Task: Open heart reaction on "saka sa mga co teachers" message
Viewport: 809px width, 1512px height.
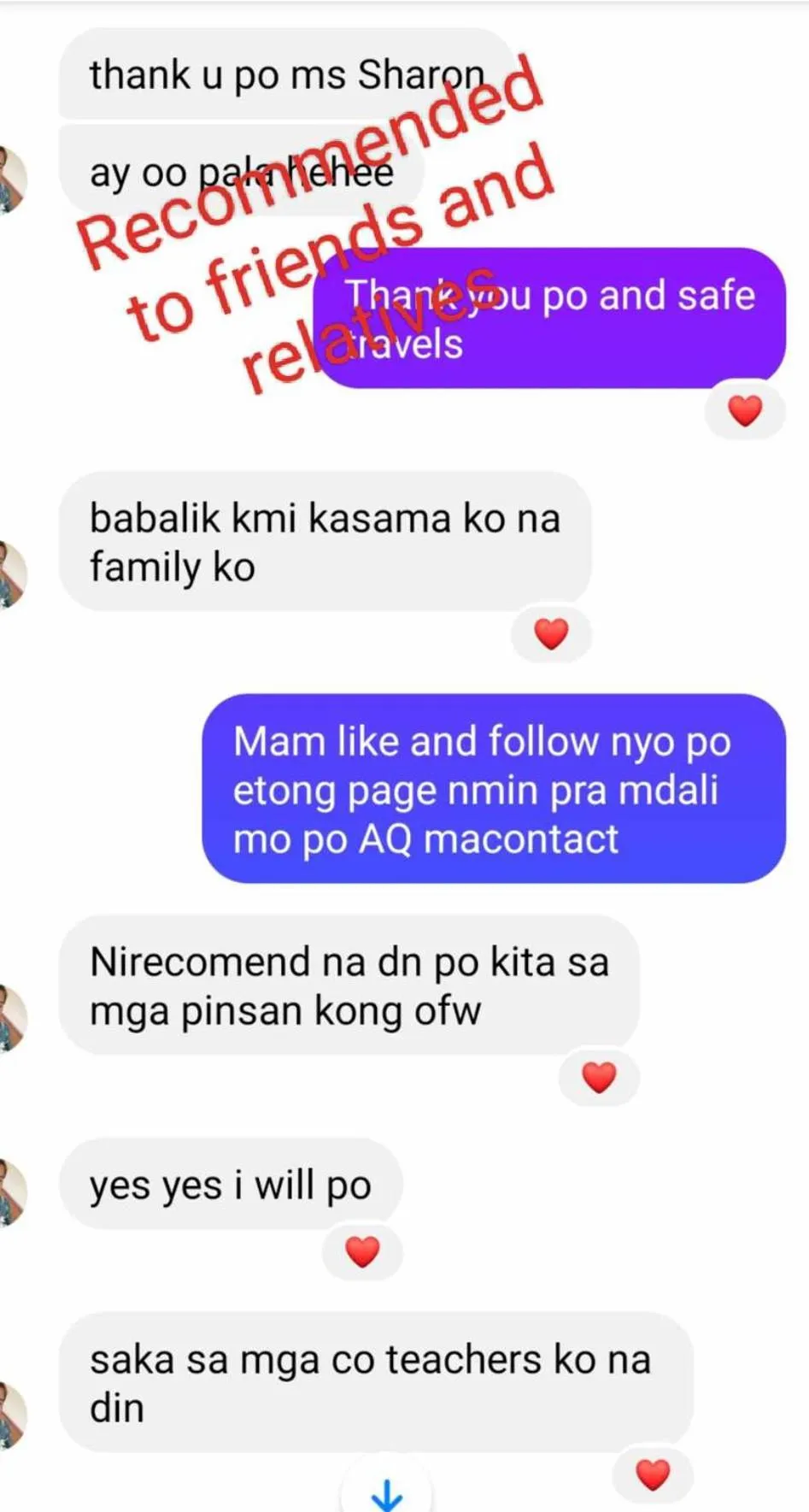Action: (653, 1474)
